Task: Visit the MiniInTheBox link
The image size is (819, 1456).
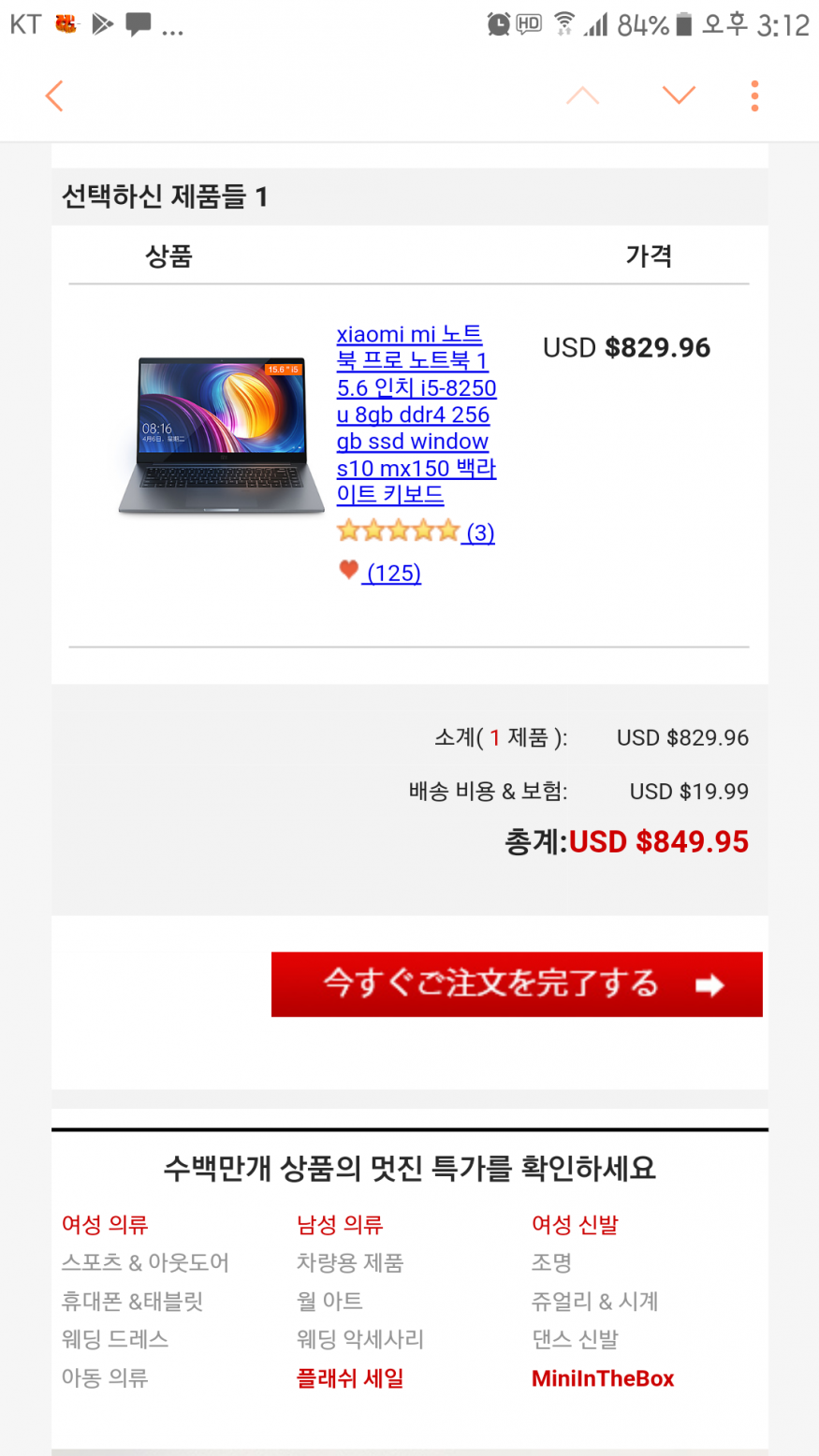Action: pos(603,1377)
